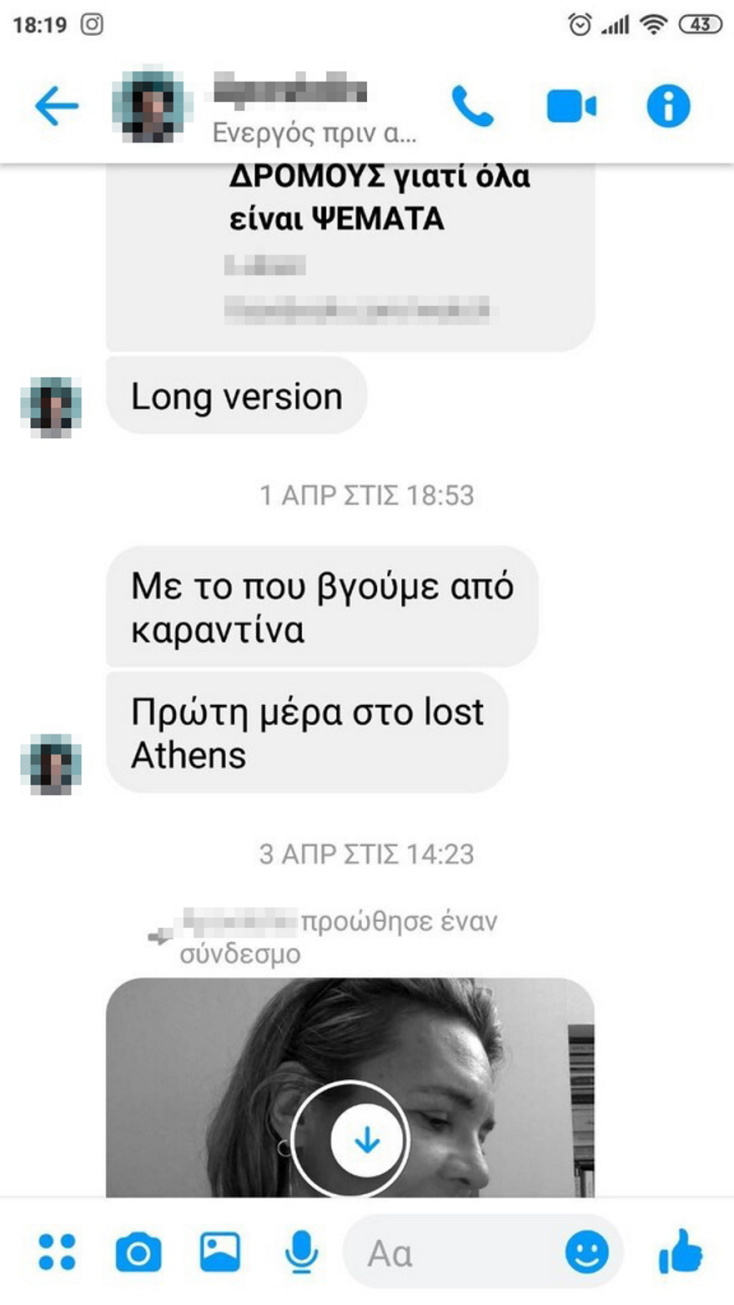Start a voice call

tap(472, 107)
